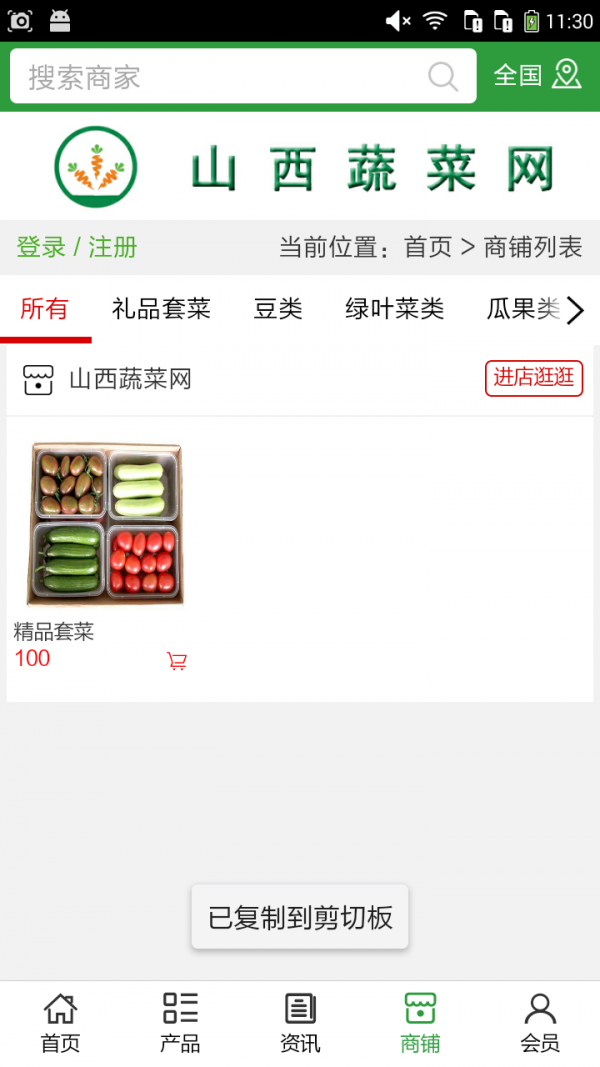Switch to the 产品 tab
The image size is (600, 1067).
click(x=180, y=1023)
